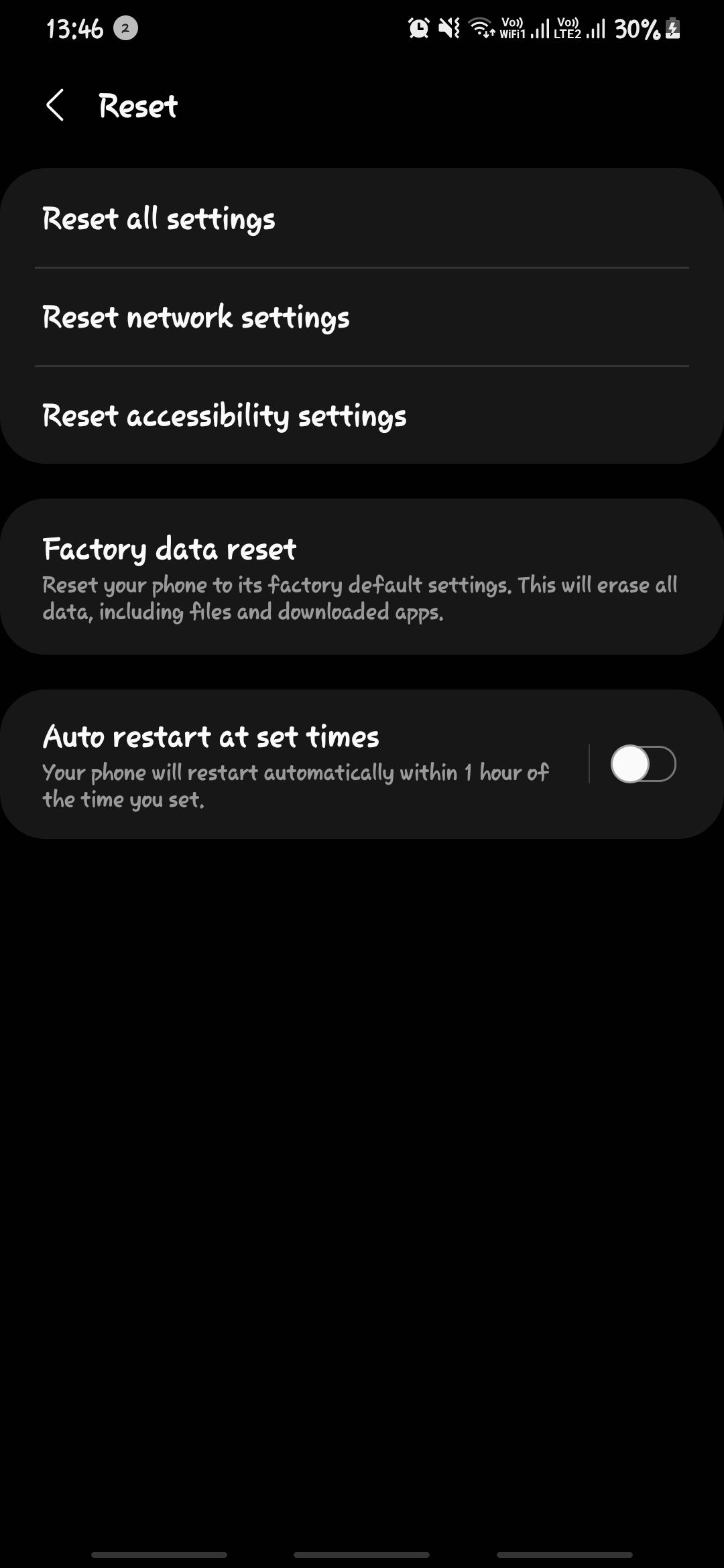
Task: Switch off vibrate mode from status bar
Action: [x=448, y=27]
